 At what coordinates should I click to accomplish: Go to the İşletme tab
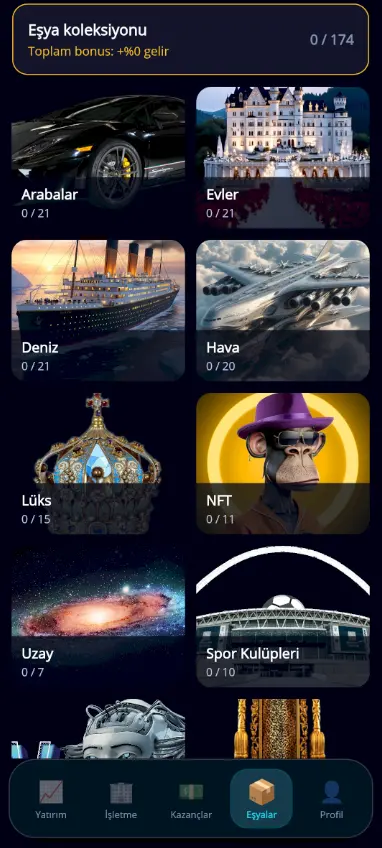tap(121, 799)
